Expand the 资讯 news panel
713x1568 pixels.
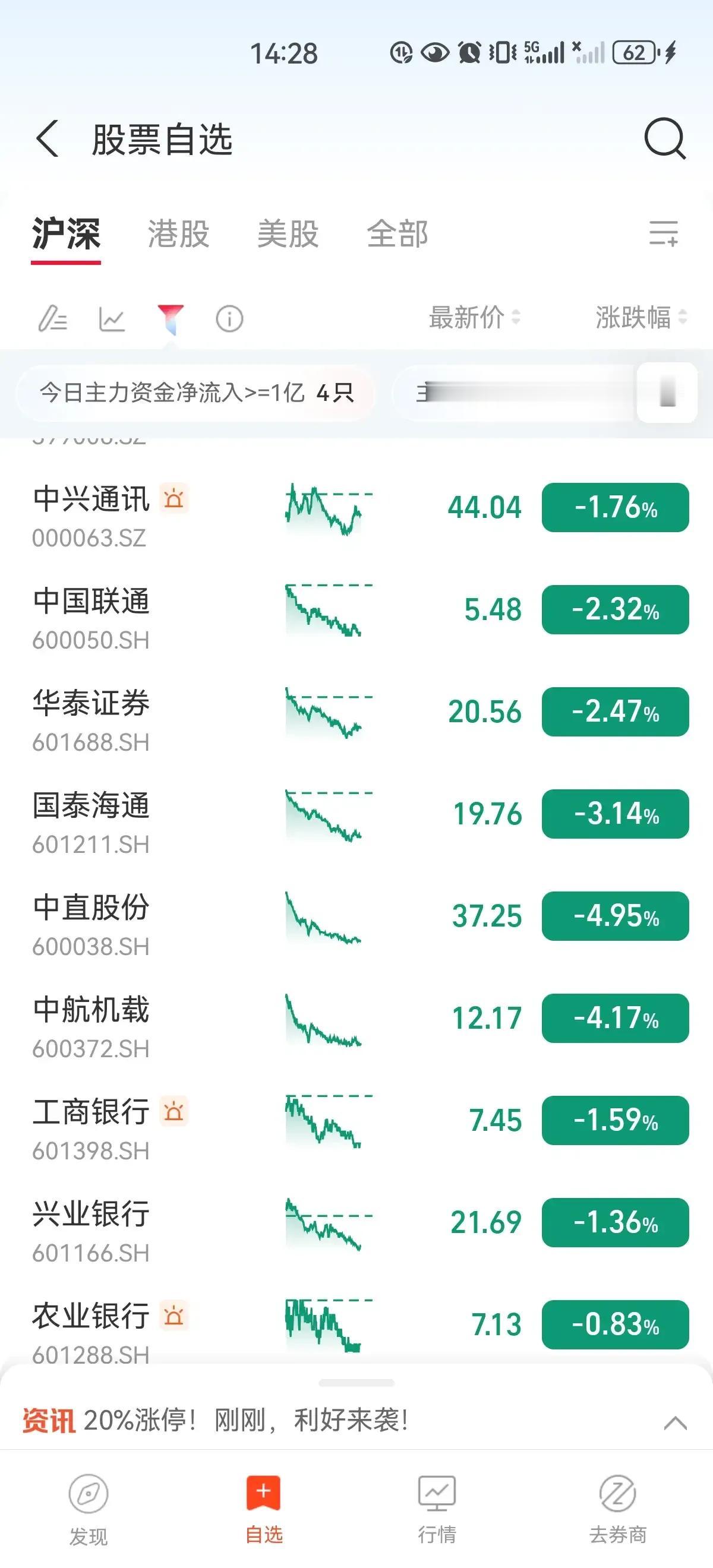(674, 1423)
